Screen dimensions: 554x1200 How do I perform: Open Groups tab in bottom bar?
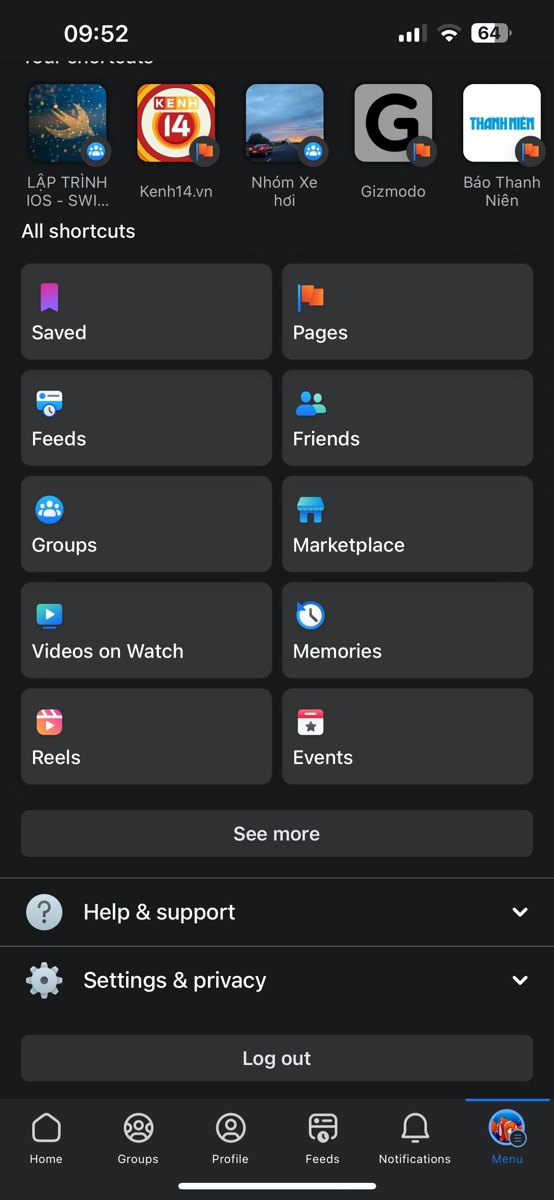[x=138, y=1138]
